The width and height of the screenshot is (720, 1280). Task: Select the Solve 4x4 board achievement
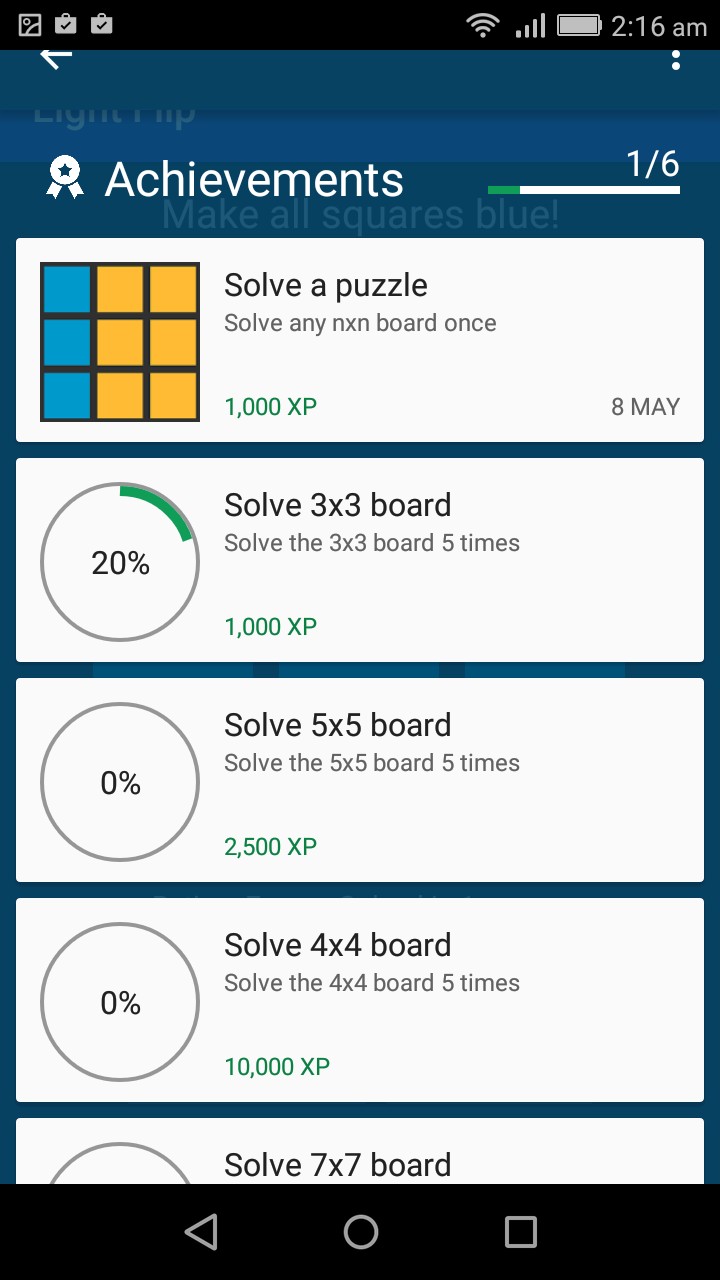click(360, 1000)
